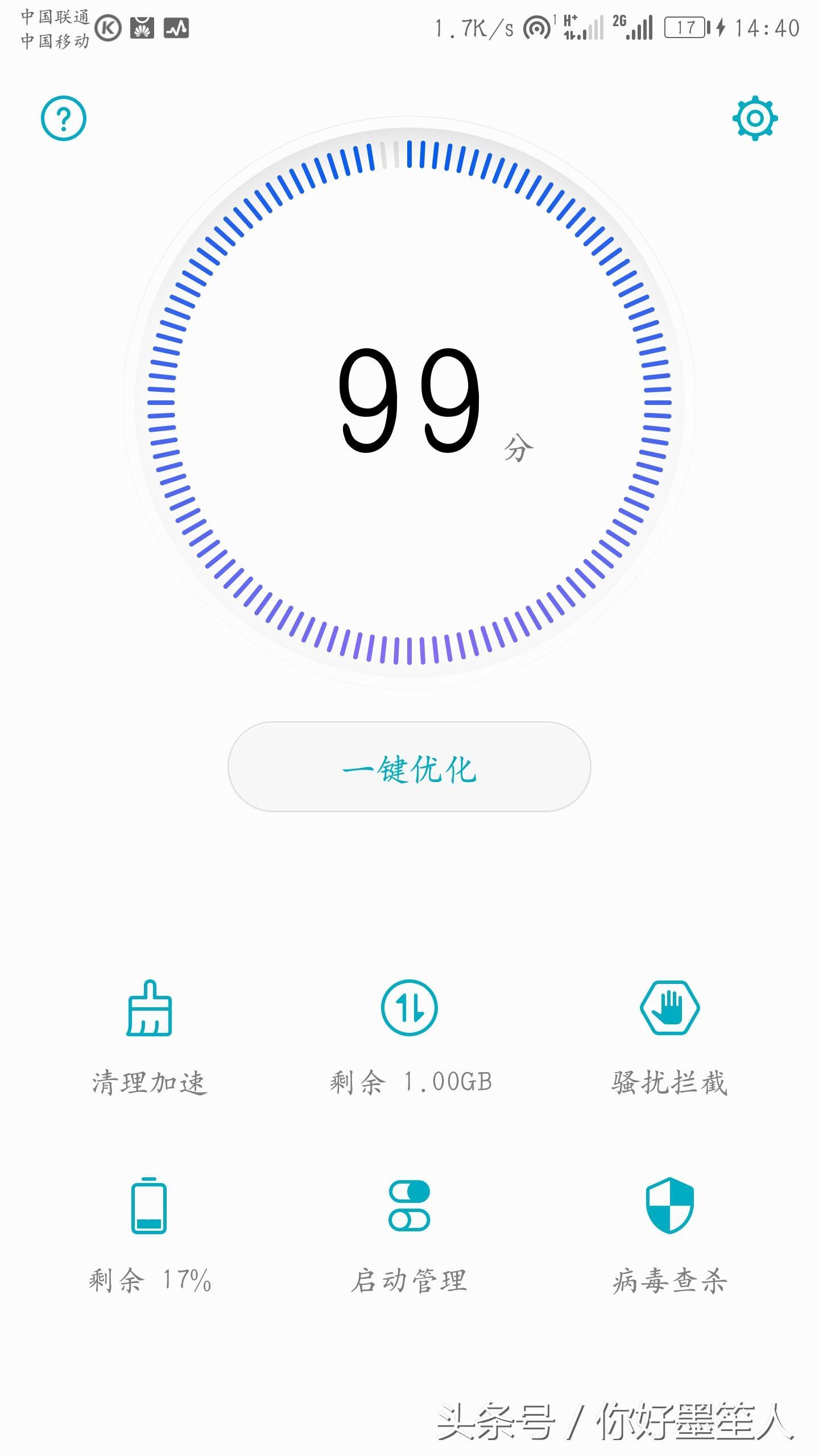Open 骚扰拦截 harassment filter

(x=669, y=1035)
